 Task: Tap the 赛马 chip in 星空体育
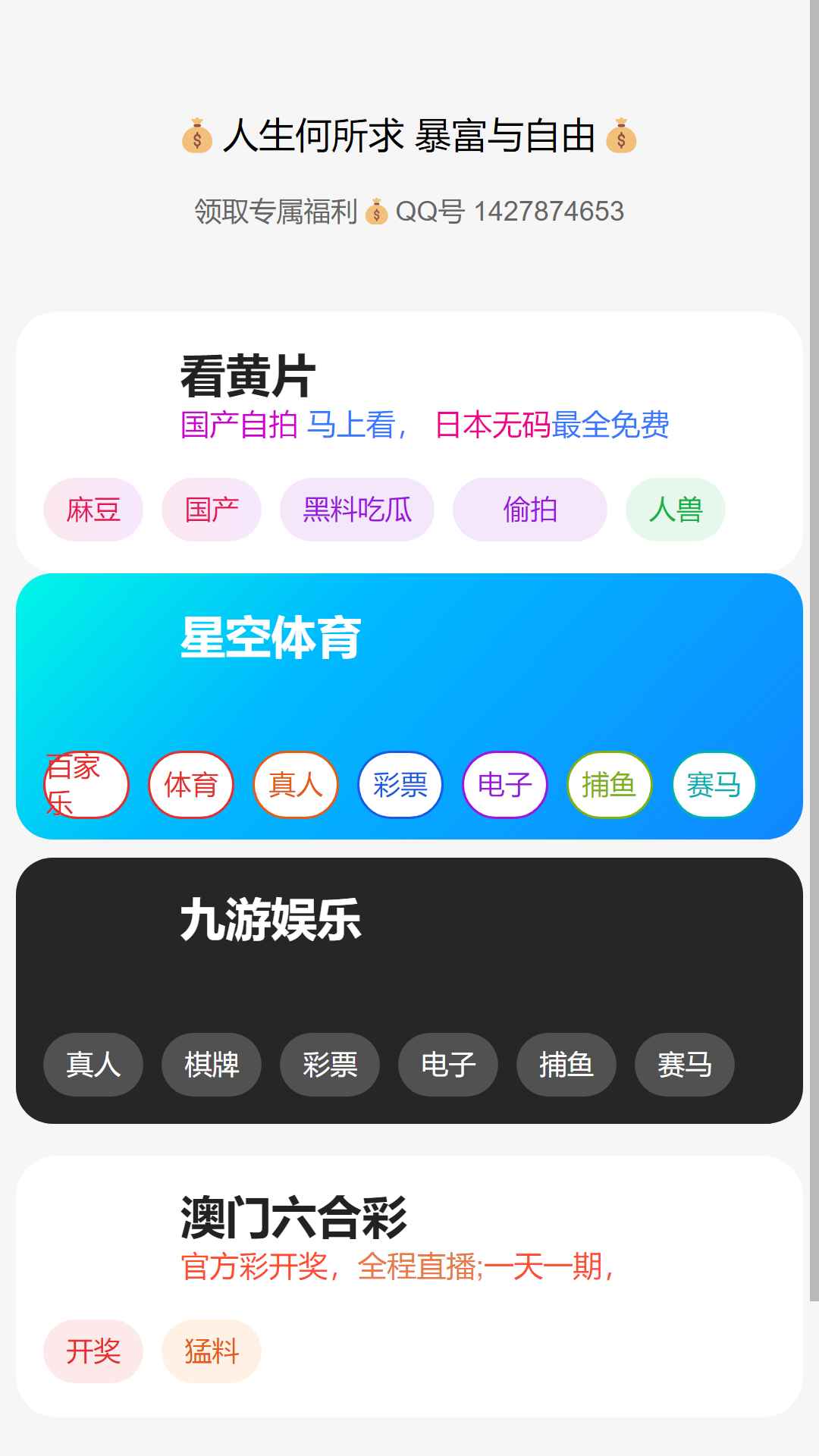pyautogui.click(x=714, y=785)
